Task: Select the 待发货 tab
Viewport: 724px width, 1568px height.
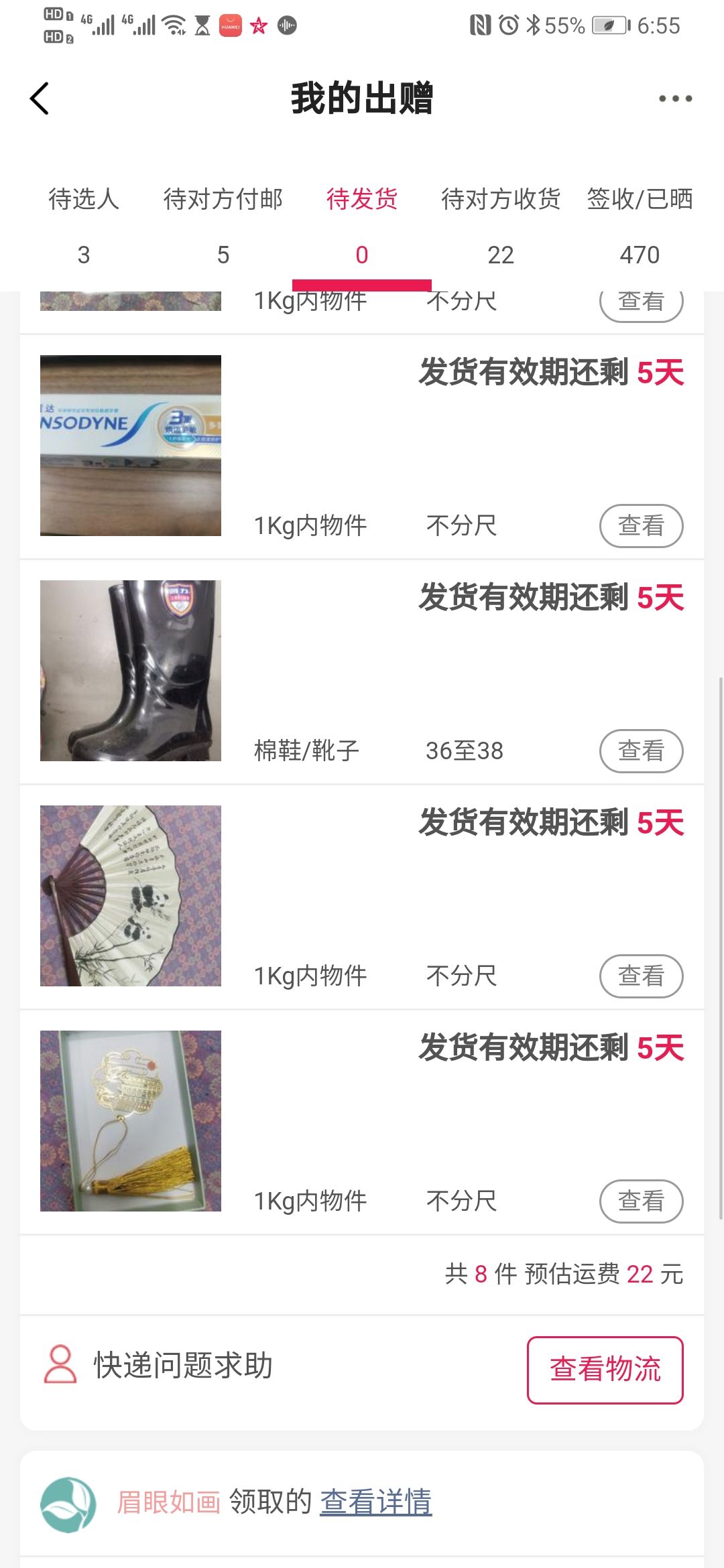Action: pyautogui.click(x=362, y=224)
